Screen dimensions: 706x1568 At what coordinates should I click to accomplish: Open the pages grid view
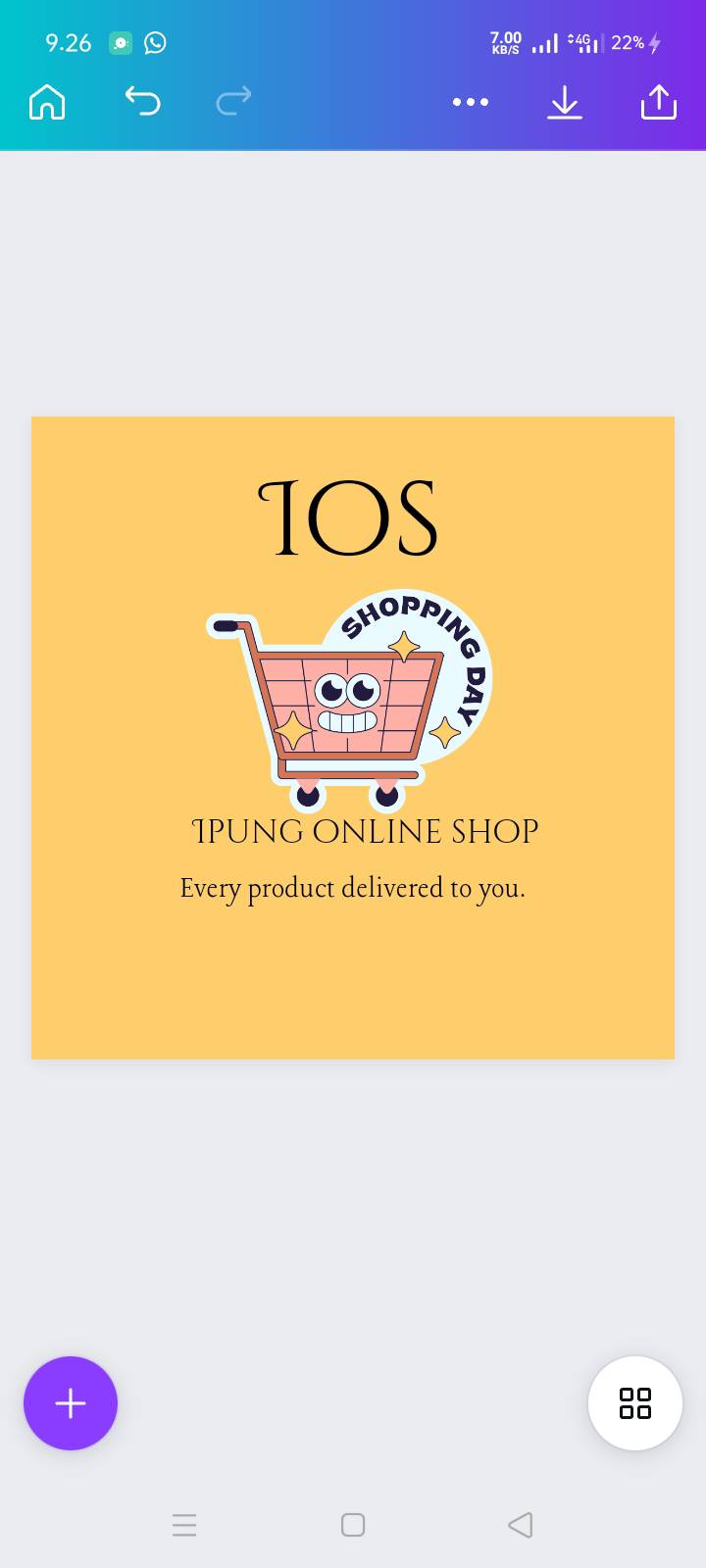pos(635,1403)
